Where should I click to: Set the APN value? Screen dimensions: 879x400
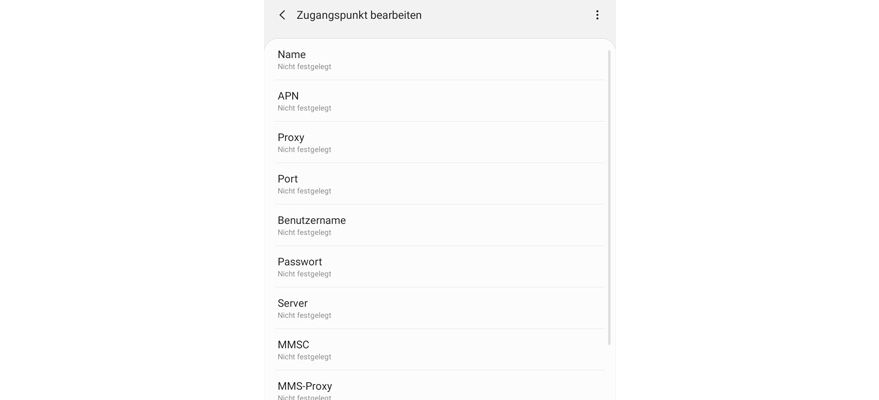[440, 101]
